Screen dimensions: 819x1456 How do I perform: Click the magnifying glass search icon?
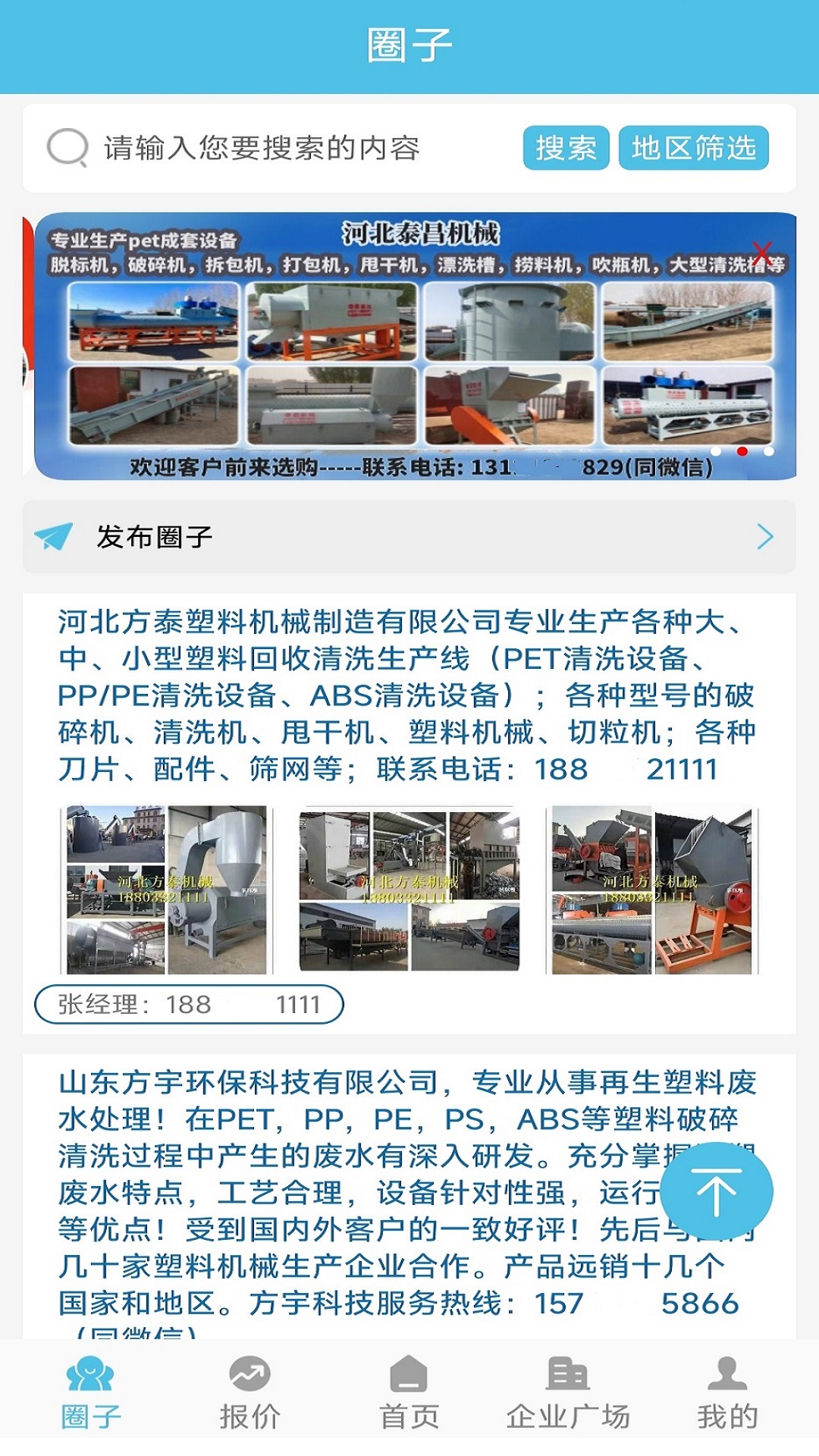coord(67,149)
